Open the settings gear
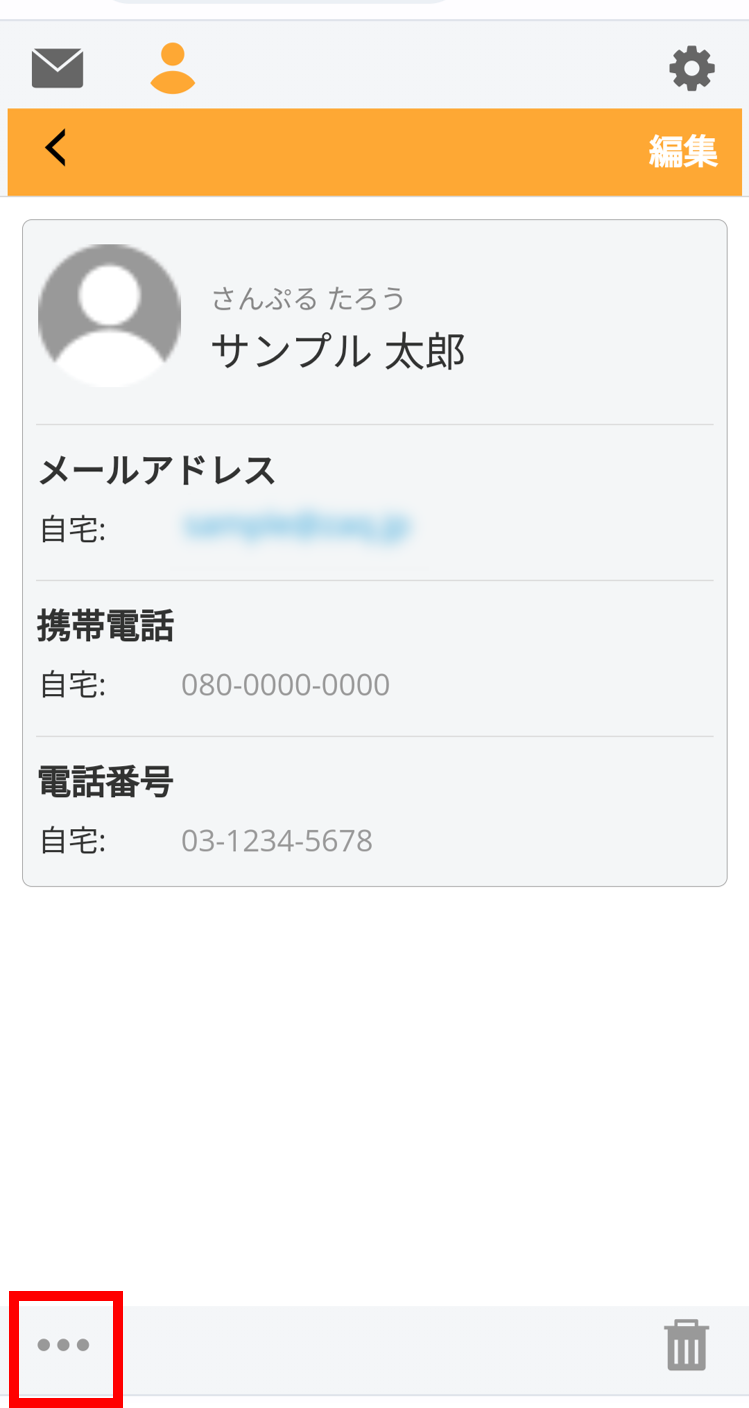This screenshot has width=749, height=1408. click(x=692, y=69)
